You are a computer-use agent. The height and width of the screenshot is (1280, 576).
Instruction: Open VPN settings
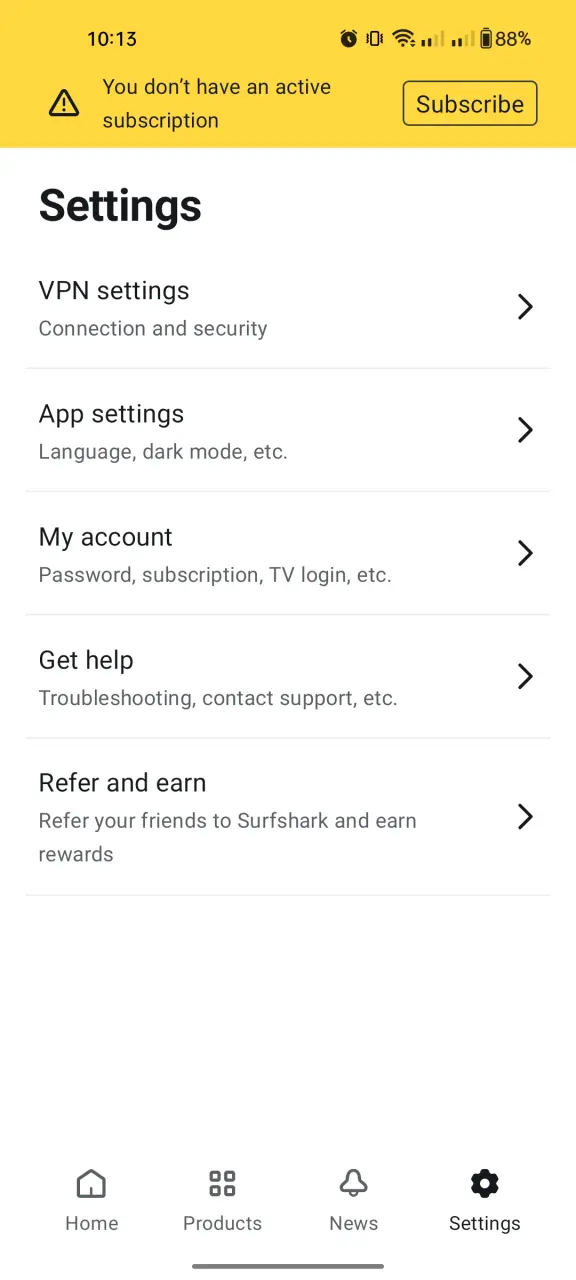(x=288, y=307)
